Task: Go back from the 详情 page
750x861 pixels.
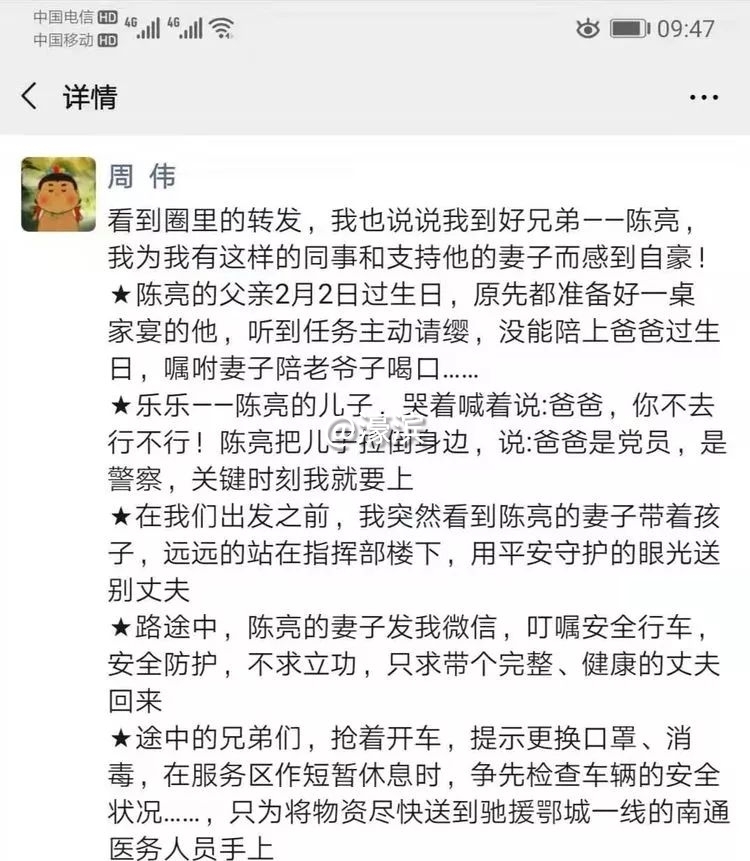Action: 29,96
